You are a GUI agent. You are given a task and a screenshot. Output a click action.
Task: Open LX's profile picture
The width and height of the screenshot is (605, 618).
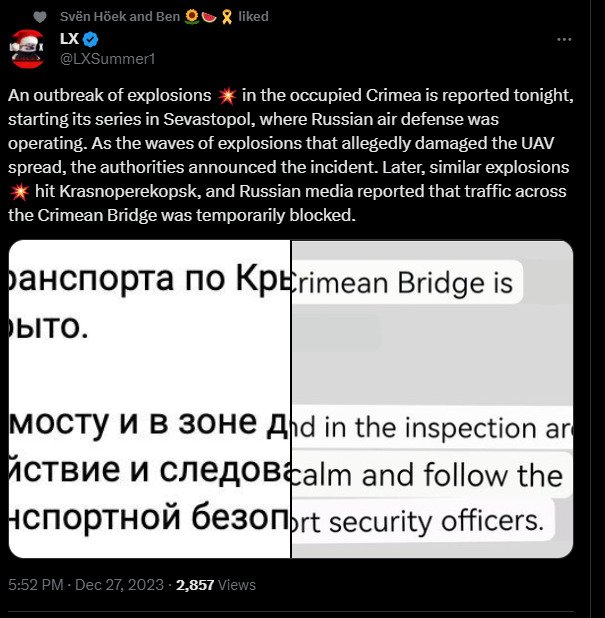click(x=27, y=48)
